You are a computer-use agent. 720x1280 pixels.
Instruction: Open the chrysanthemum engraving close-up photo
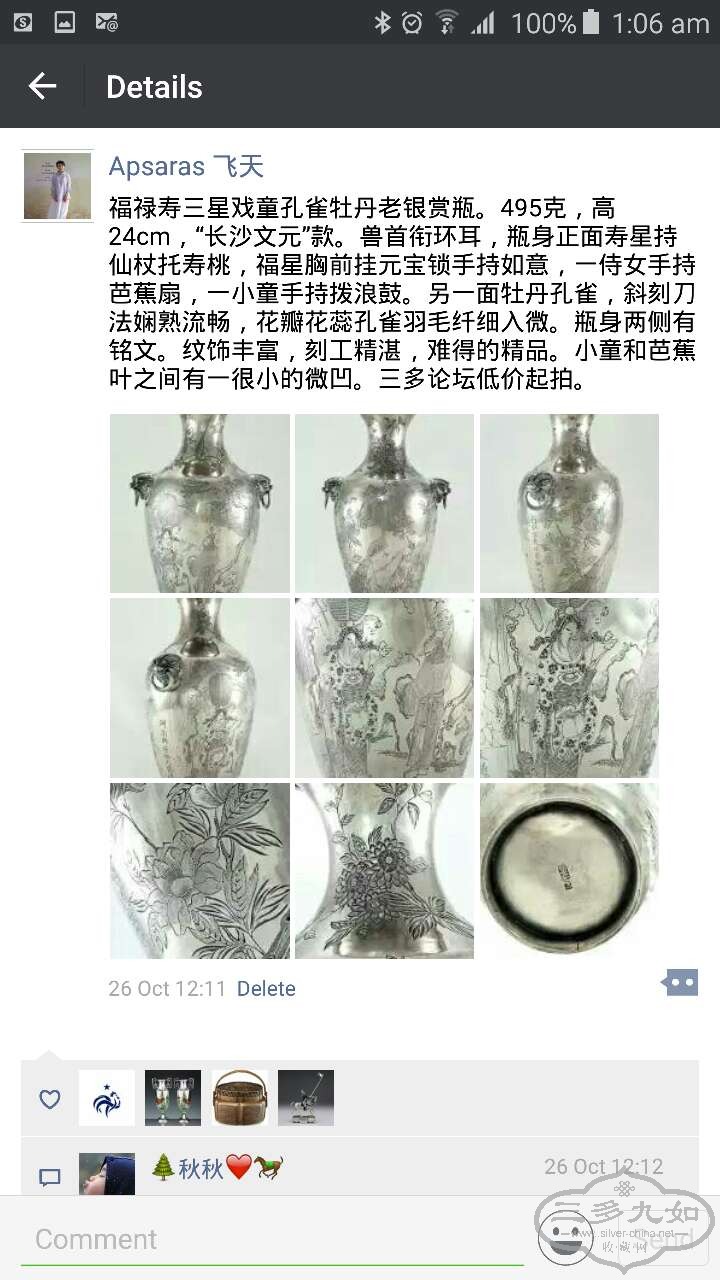point(384,870)
